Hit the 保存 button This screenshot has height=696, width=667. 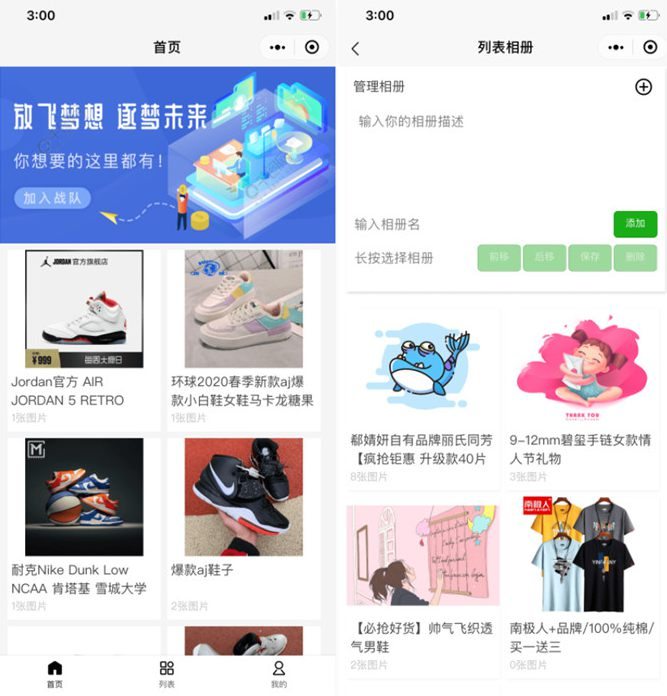pyautogui.click(x=590, y=258)
